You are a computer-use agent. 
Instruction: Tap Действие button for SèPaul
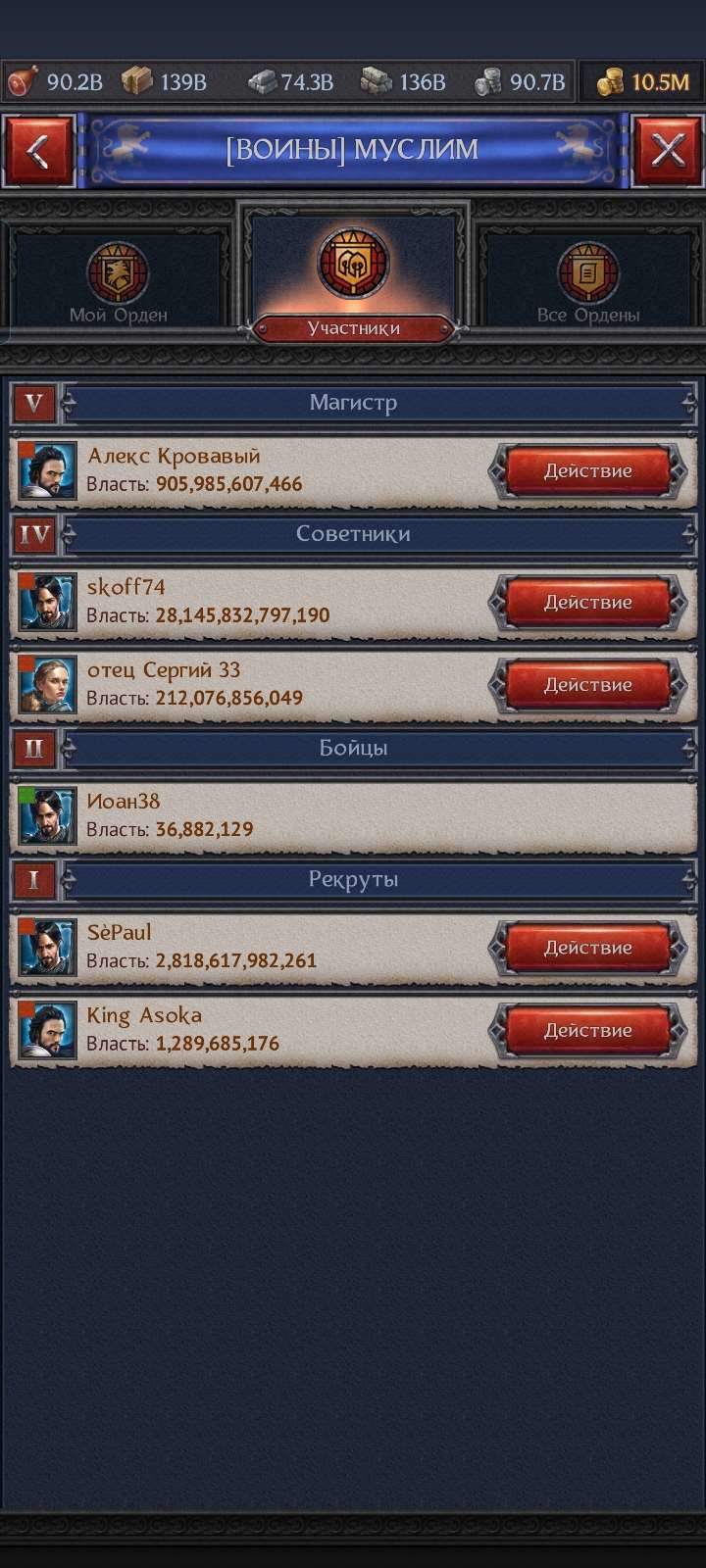coord(587,948)
